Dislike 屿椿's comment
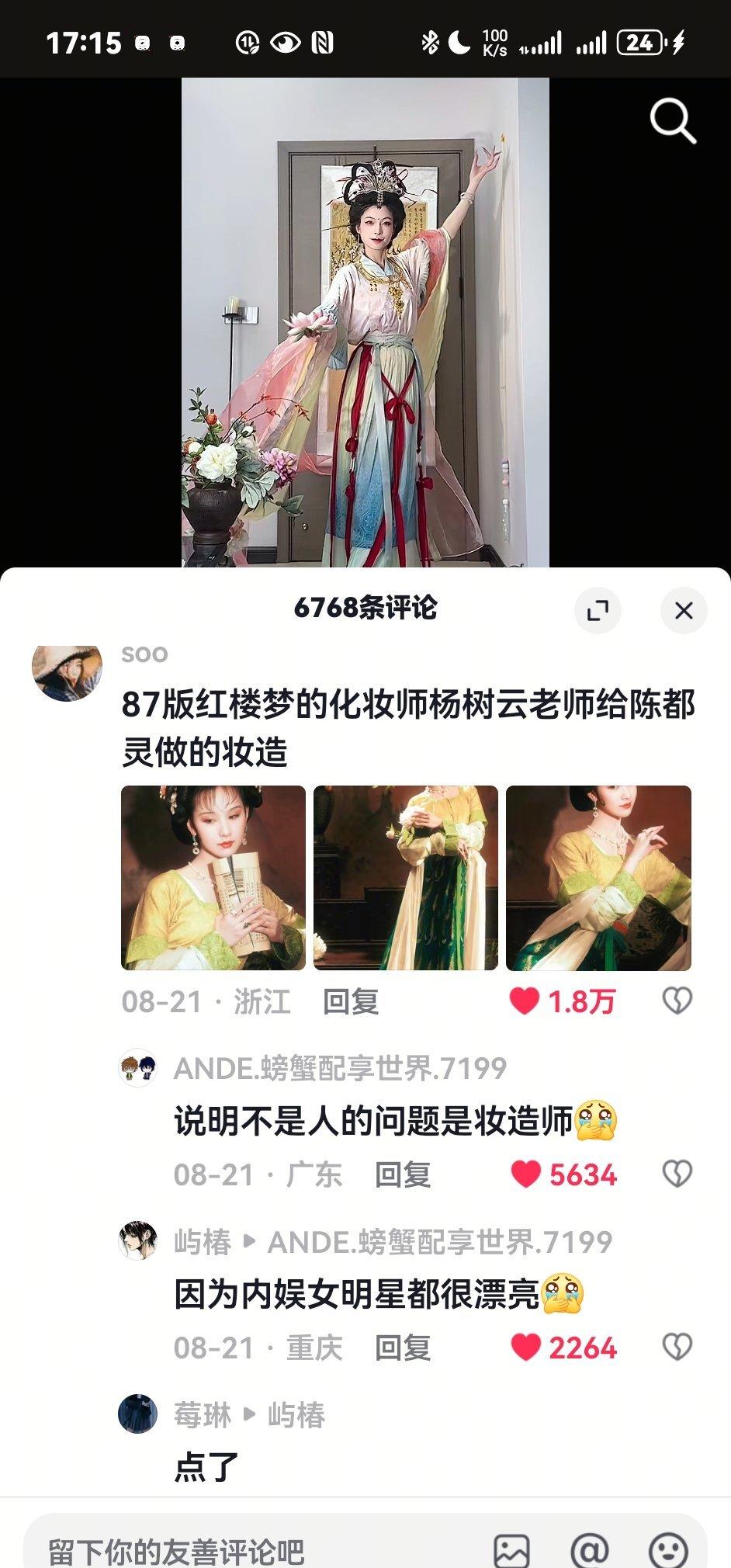The height and width of the screenshot is (1568, 731). (x=677, y=1348)
